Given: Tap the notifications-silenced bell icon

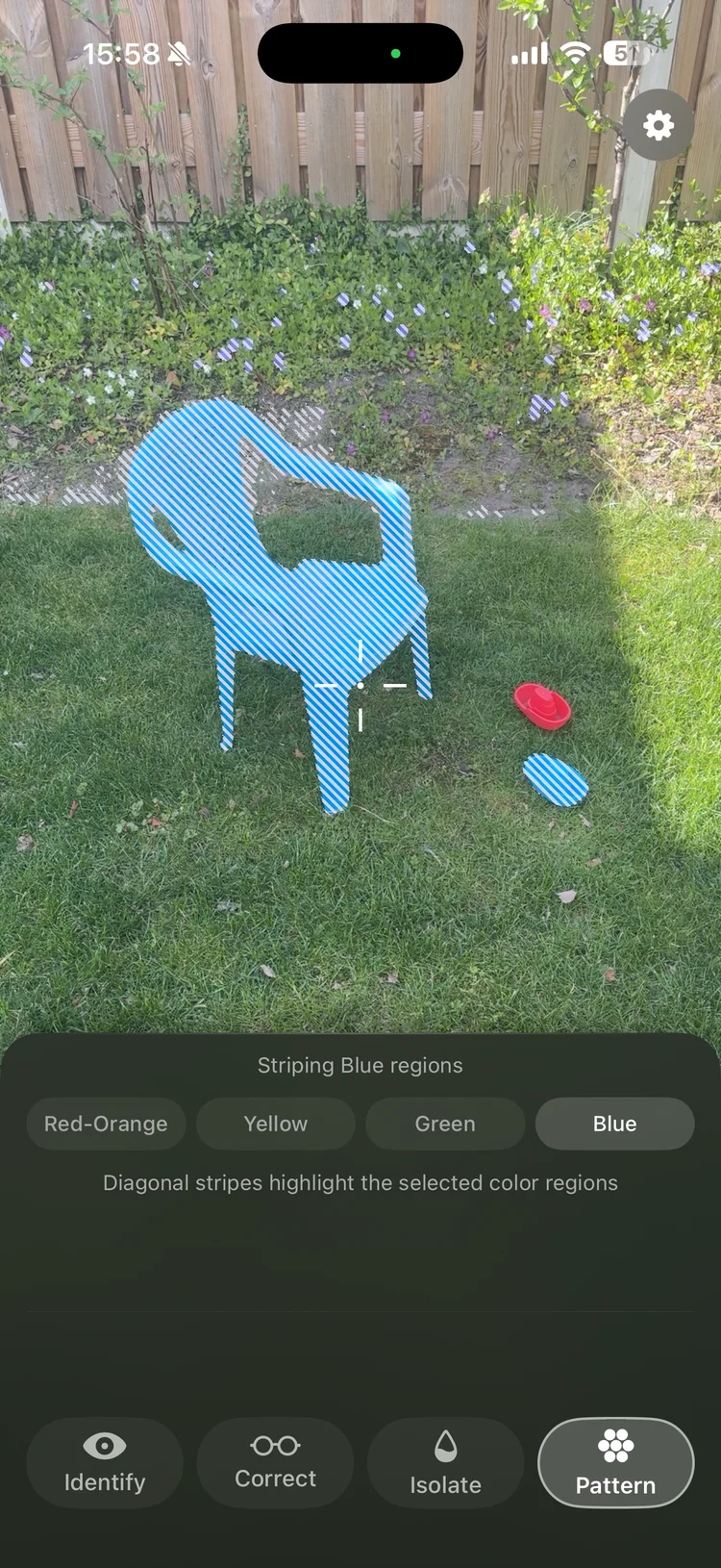Looking at the screenshot, I should [x=178, y=55].
